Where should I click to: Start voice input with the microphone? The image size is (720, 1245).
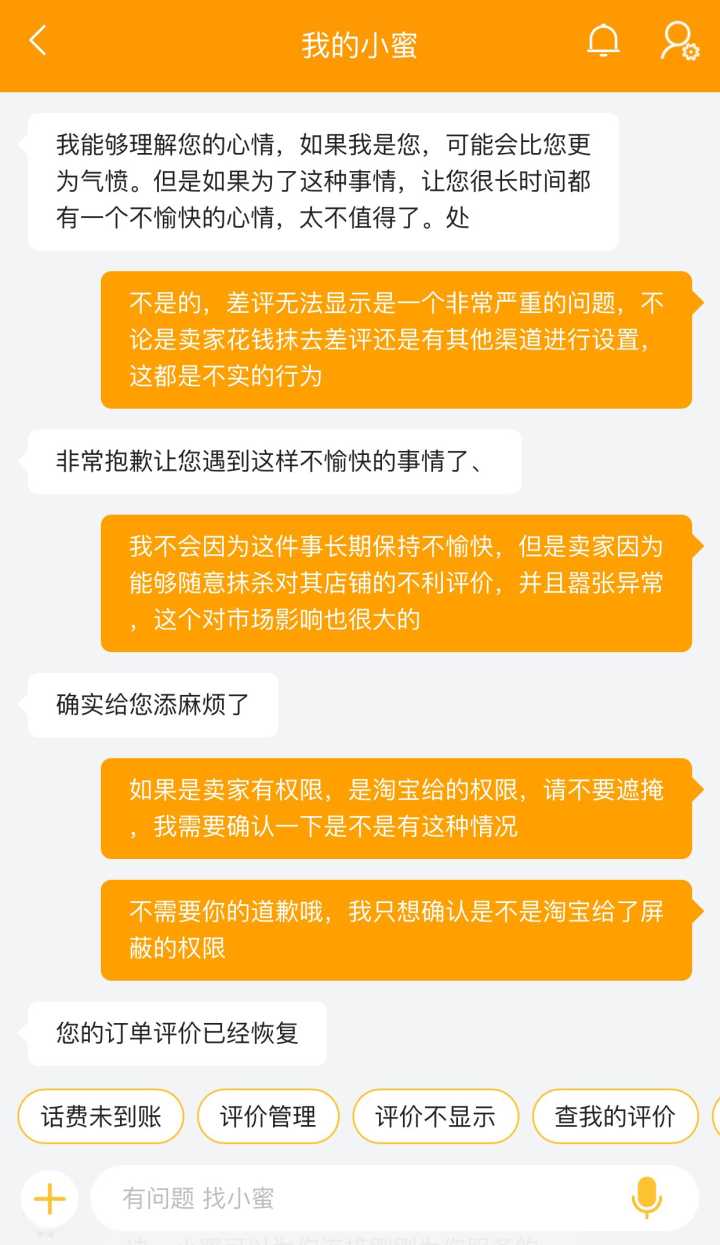tap(647, 1198)
